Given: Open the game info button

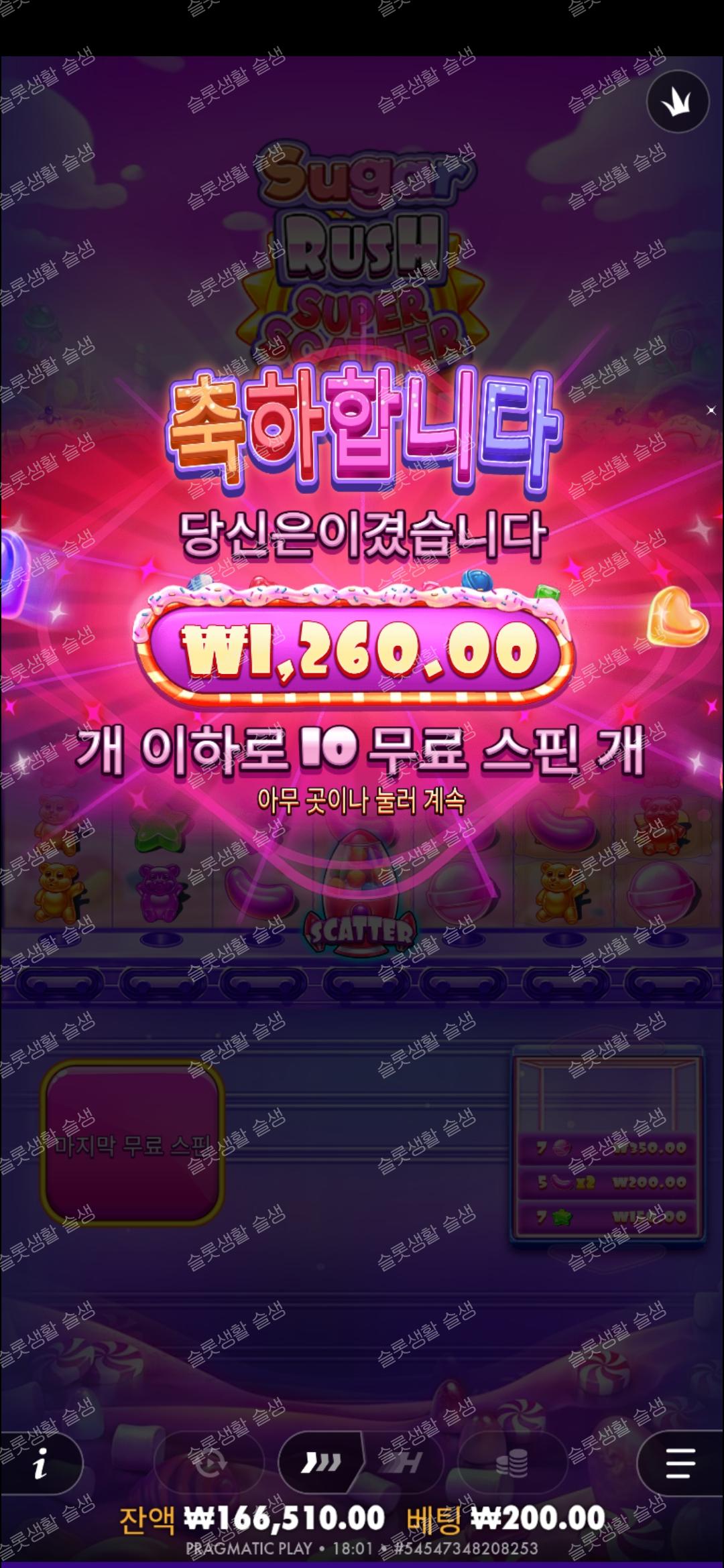Looking at the screenshot, I should [x=40, y=1464].
